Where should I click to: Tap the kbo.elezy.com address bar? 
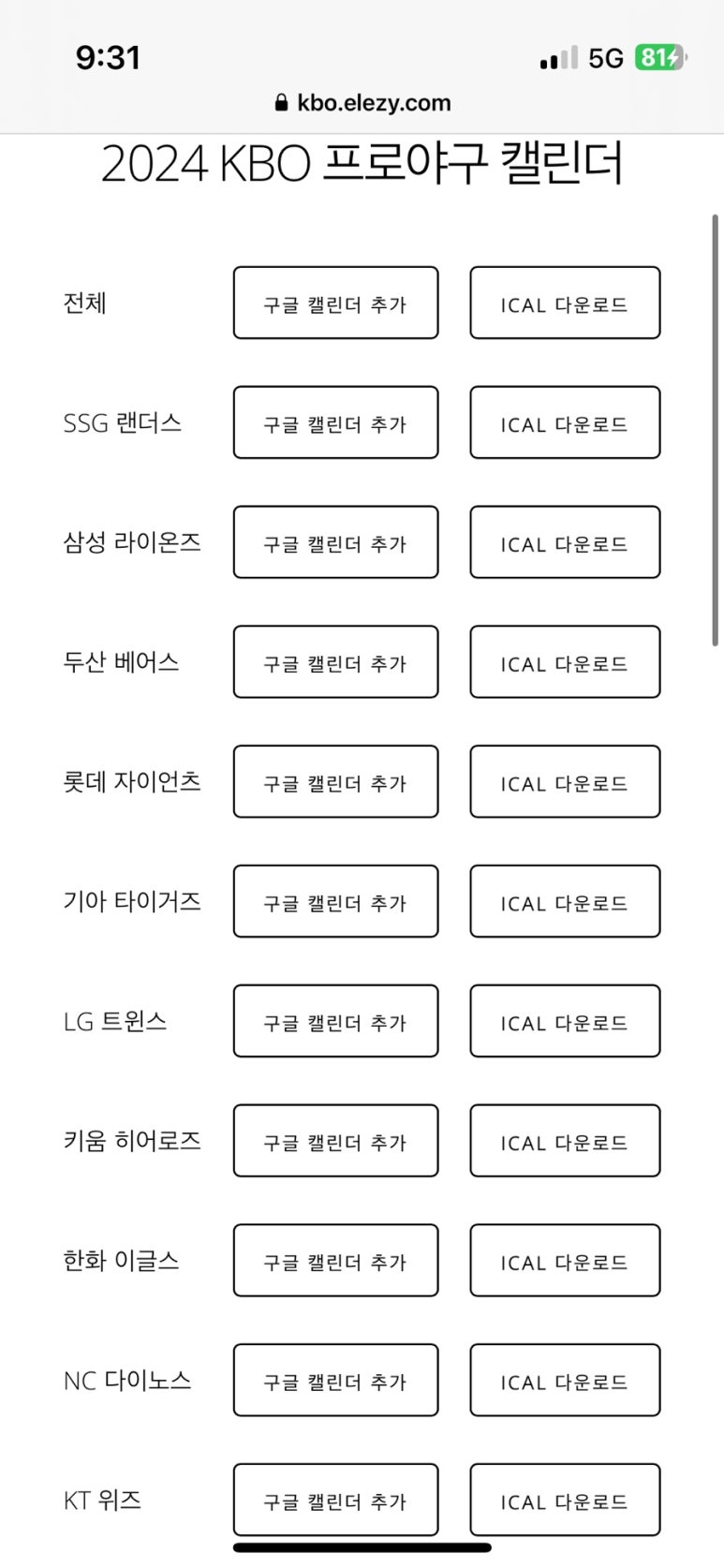click(362, 103)
